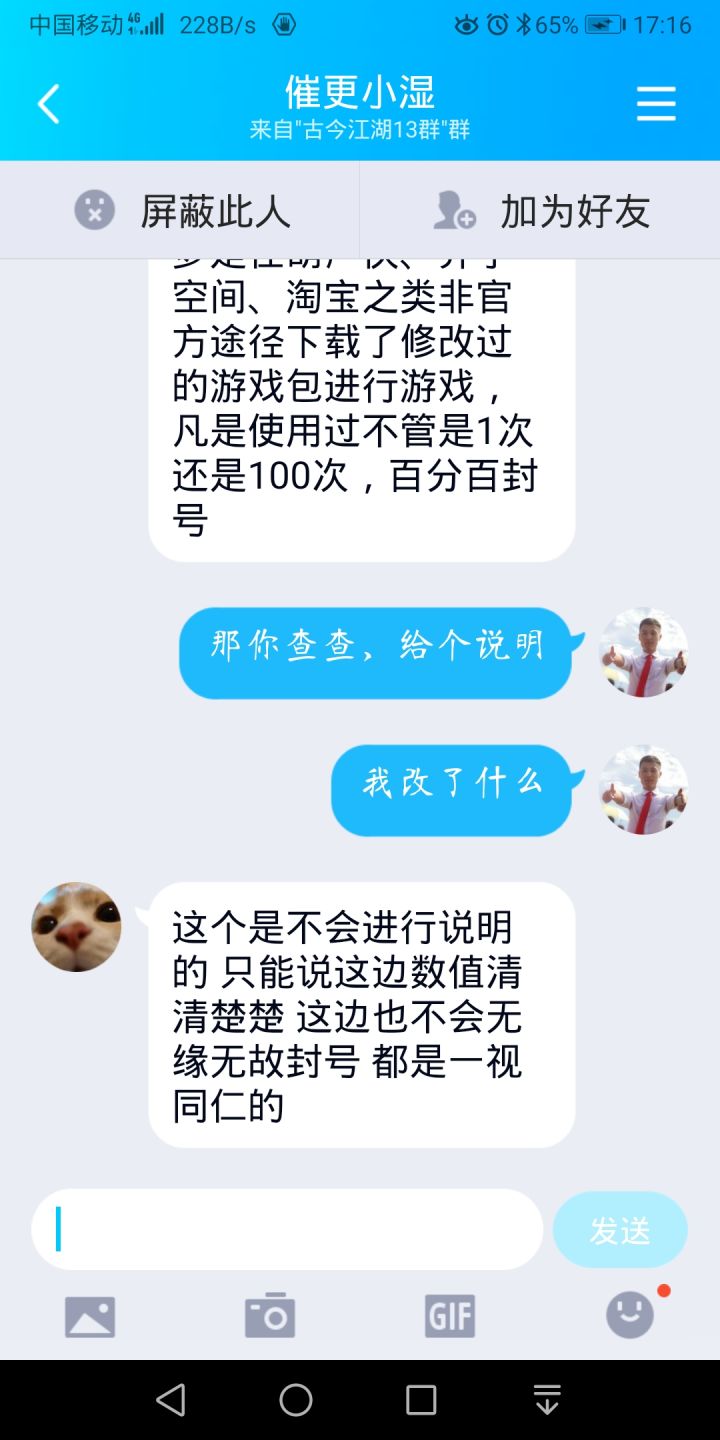
Task: Tap the notification hide arrow in navigation bar
Action: pyautogui.click(x=546, y=1400)
